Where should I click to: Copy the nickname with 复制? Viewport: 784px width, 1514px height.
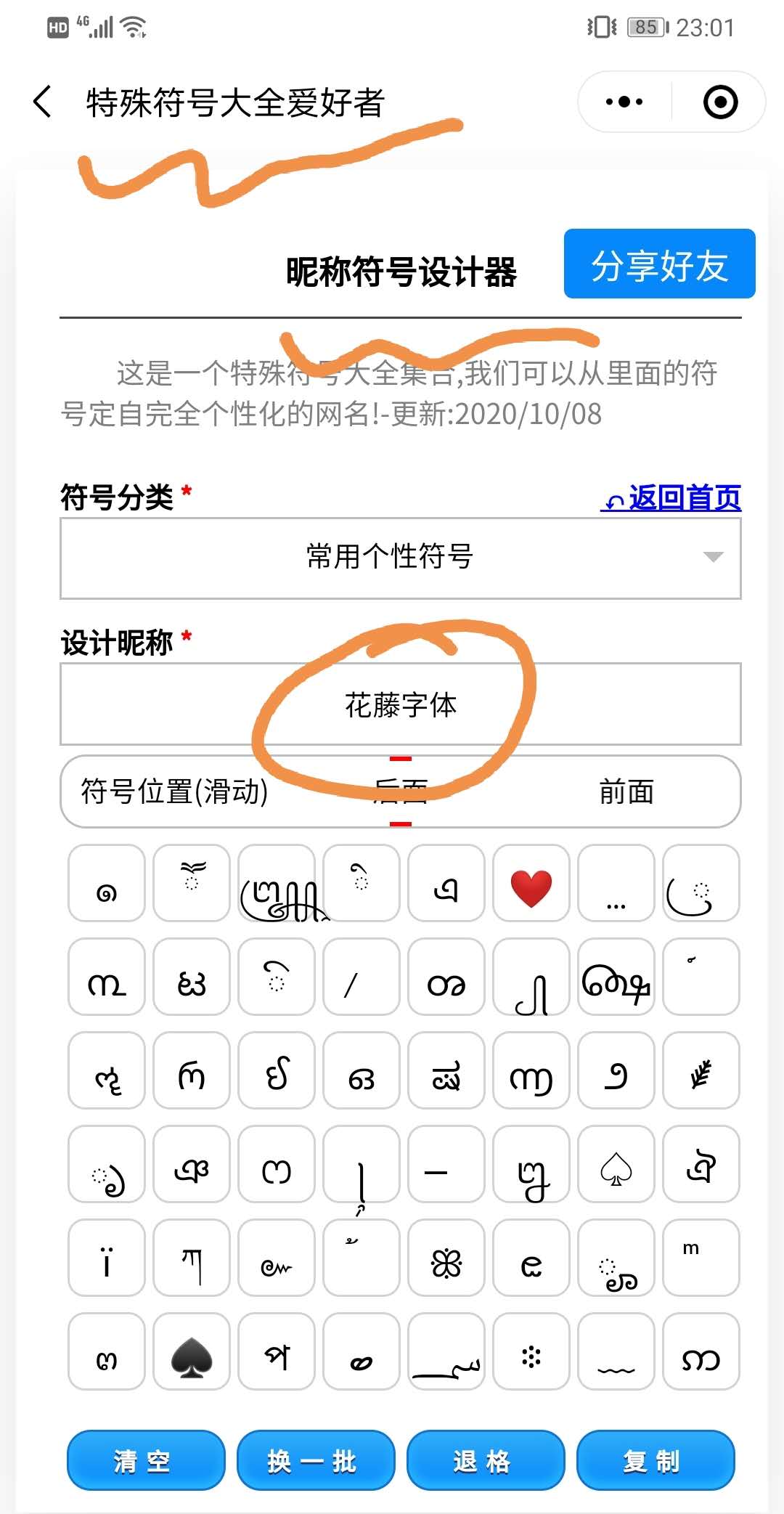[655, 1460]
